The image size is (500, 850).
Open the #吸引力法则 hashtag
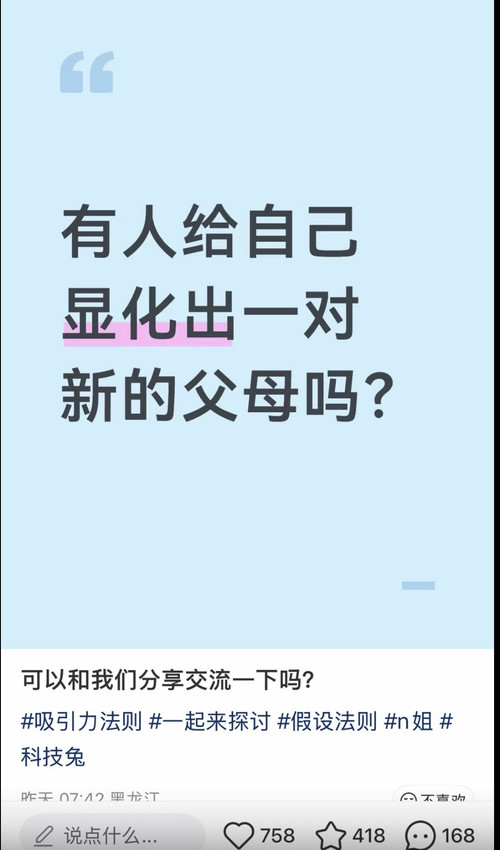81,722
